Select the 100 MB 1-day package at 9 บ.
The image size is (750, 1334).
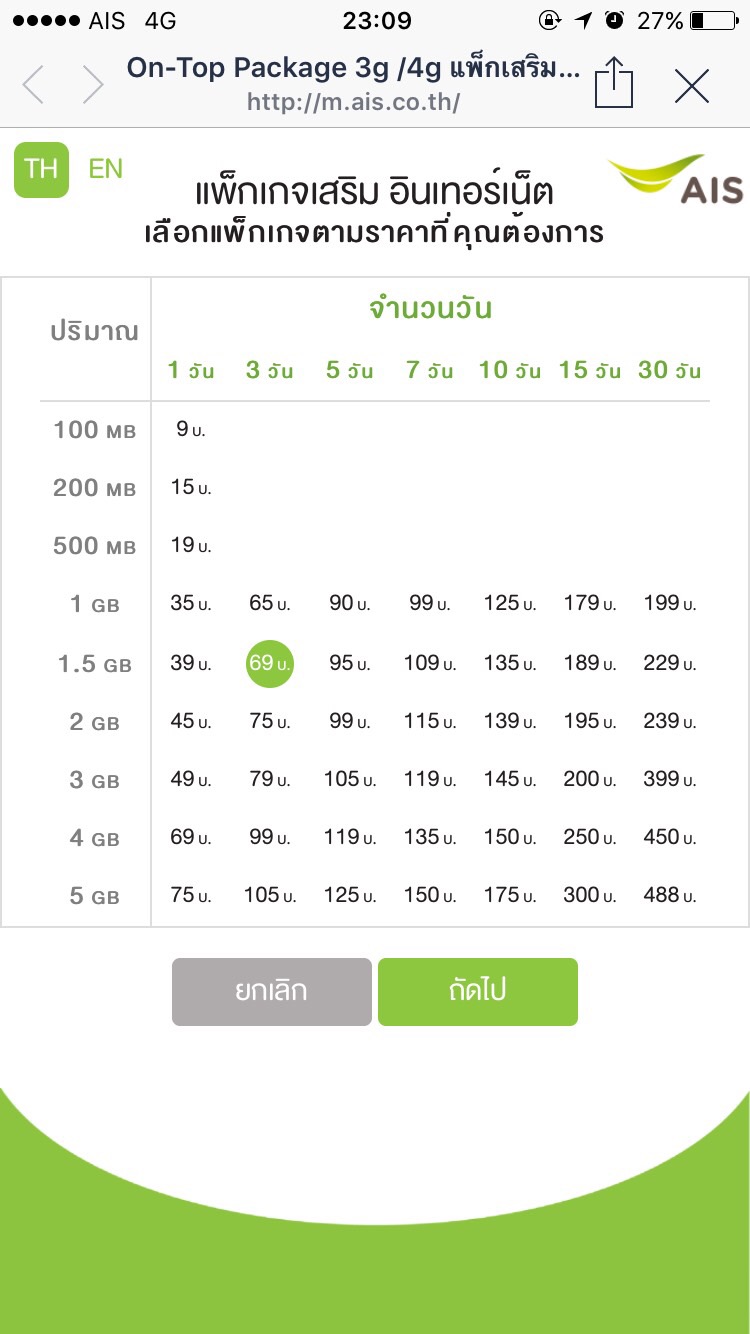[x=190, y=430]
